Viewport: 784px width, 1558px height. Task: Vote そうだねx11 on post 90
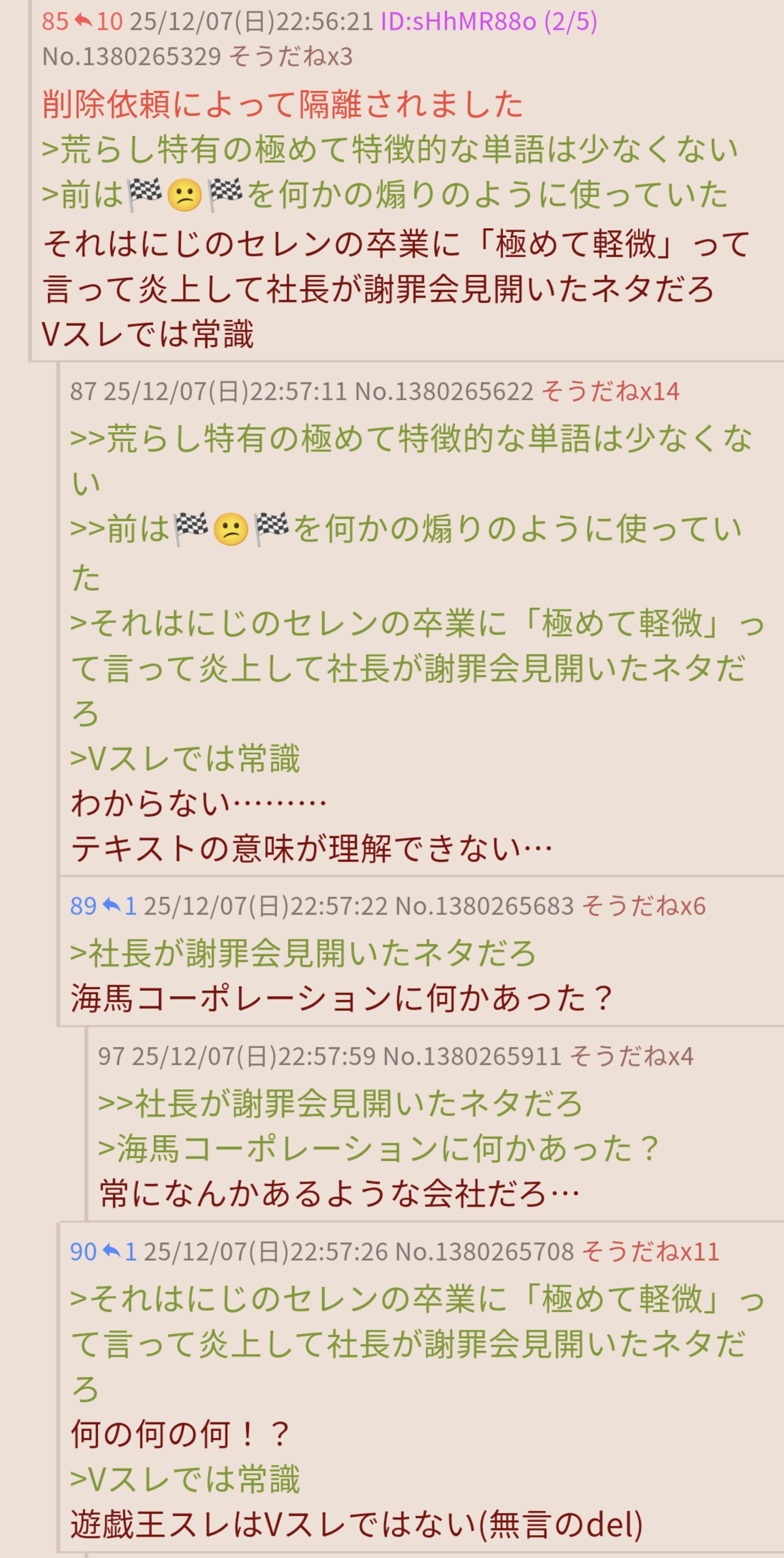click(650, 1251)
